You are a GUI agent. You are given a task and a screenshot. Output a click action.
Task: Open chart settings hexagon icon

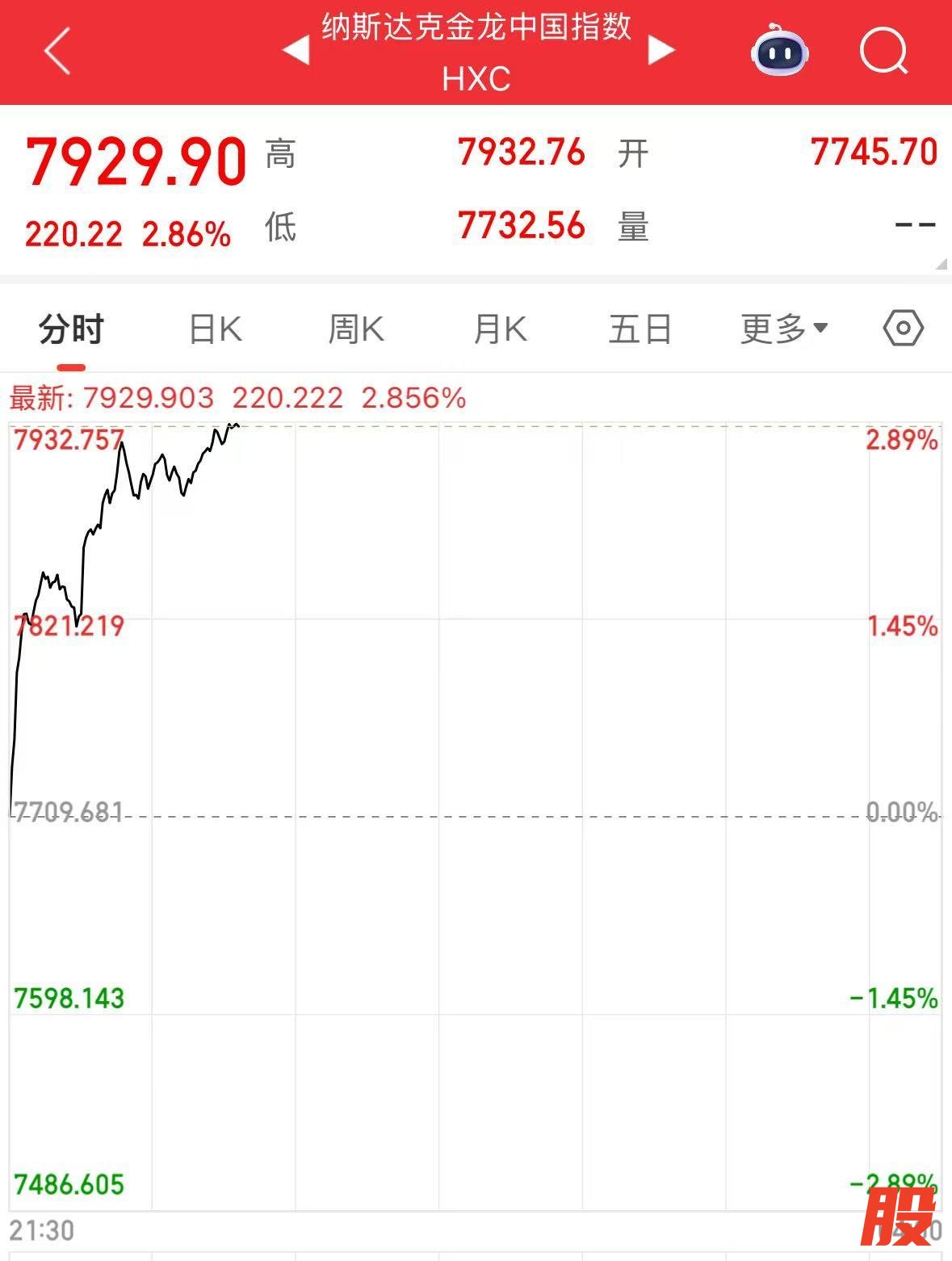click(x=903, y=329)
